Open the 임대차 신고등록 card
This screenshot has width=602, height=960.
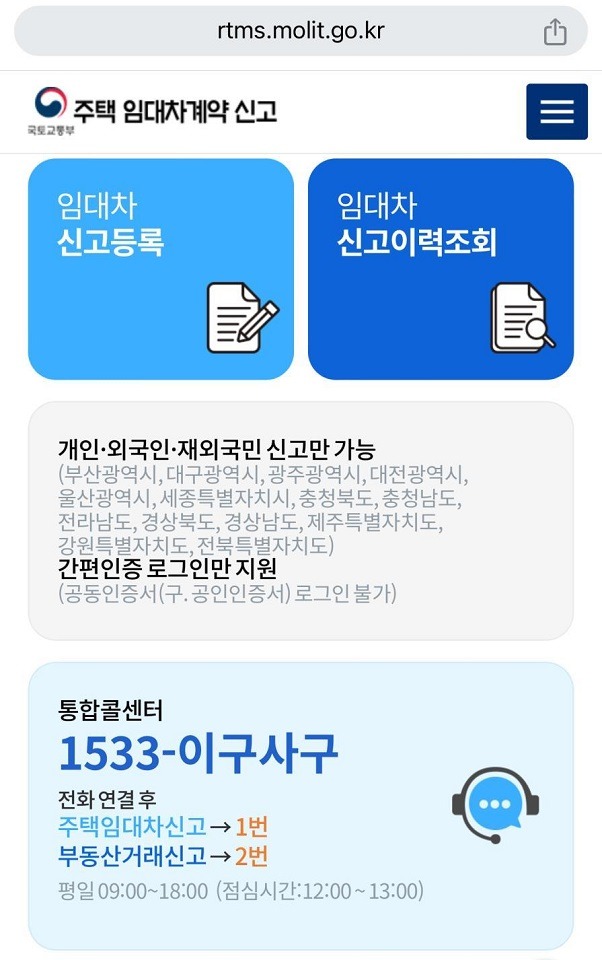[161, 269]
